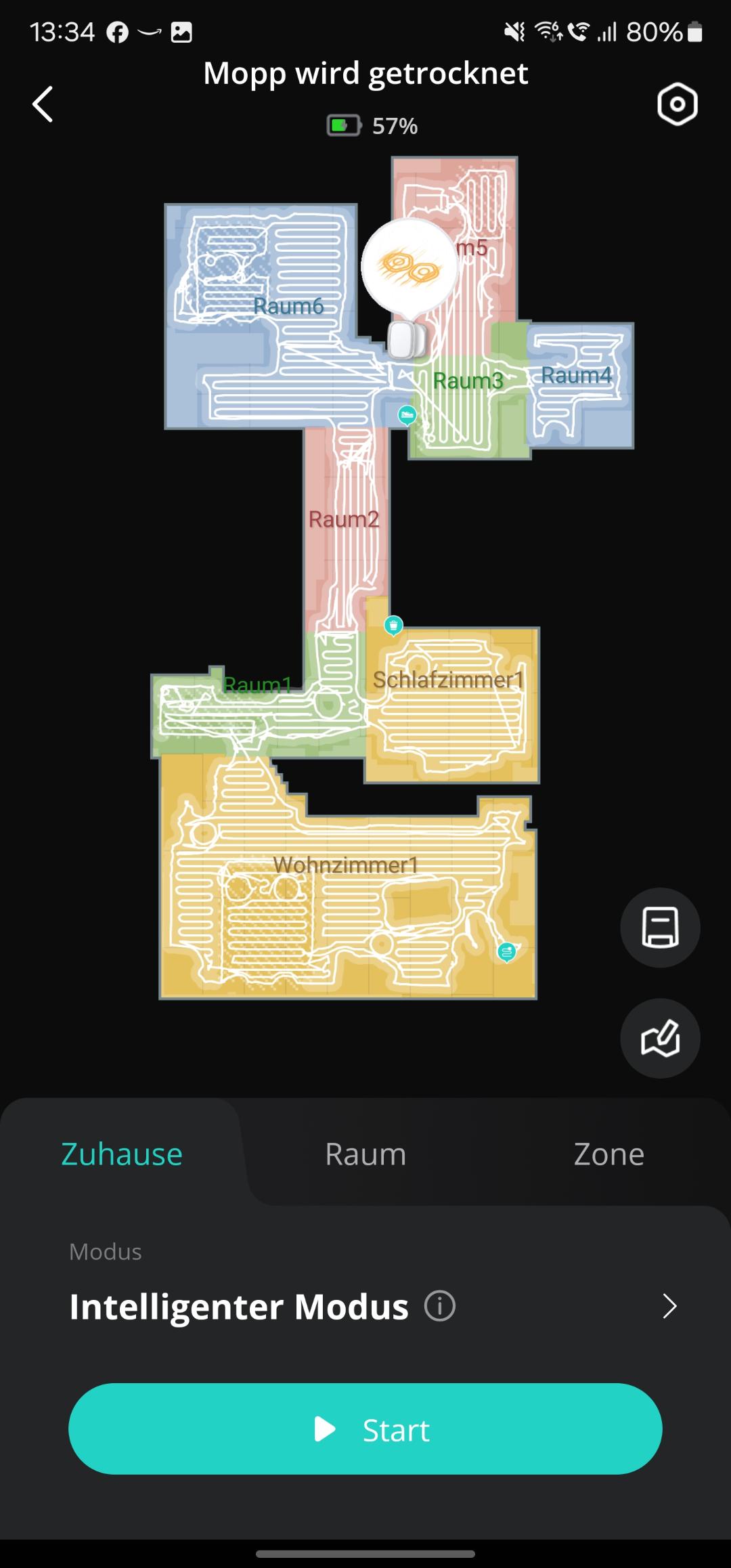This screenshot has height=1568, width=731.
Task: Select Raum4 on the map
Action: (x=576, y=374)
